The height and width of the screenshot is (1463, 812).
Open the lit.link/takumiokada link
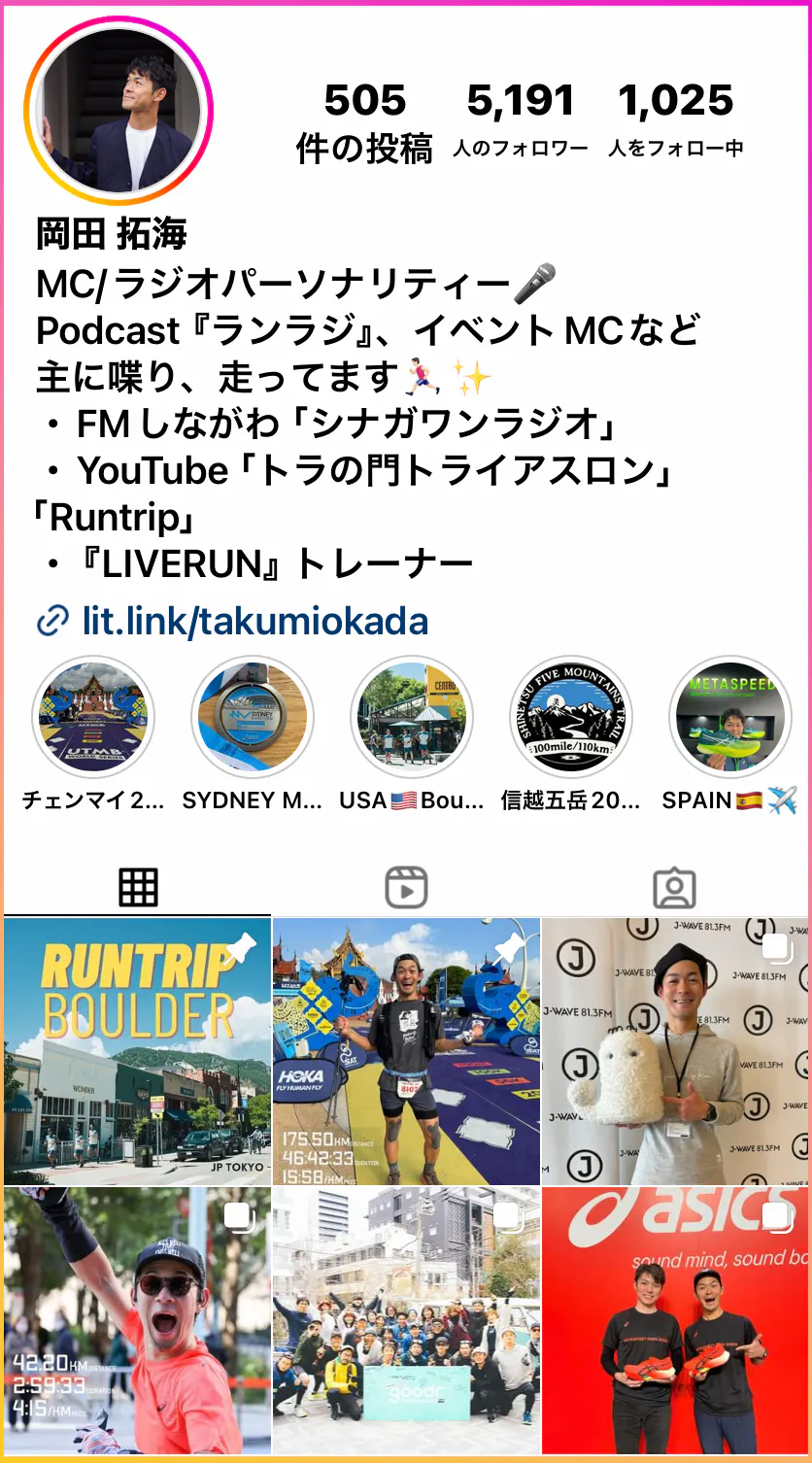(x=254, y=622)
